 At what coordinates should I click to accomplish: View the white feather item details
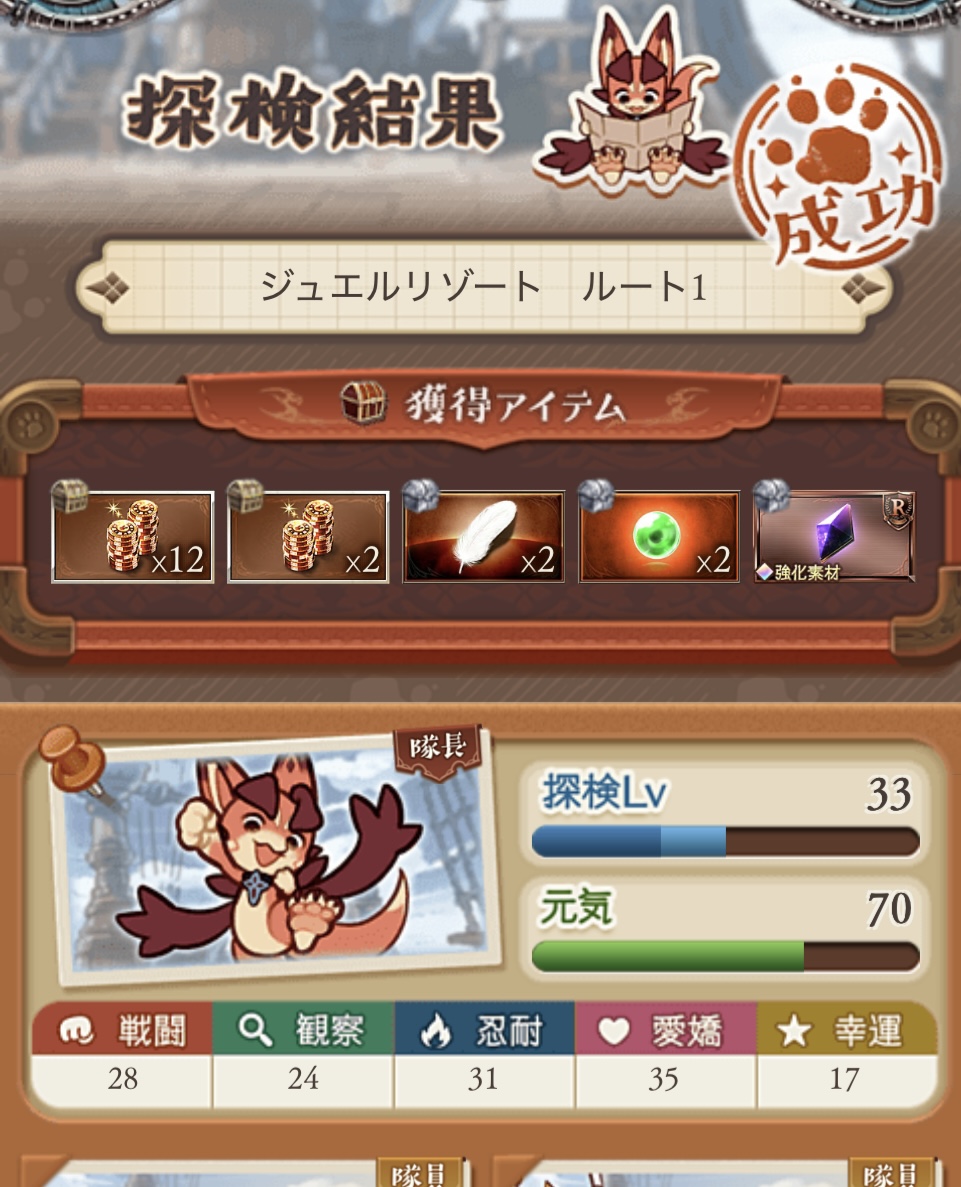(484, 537)
